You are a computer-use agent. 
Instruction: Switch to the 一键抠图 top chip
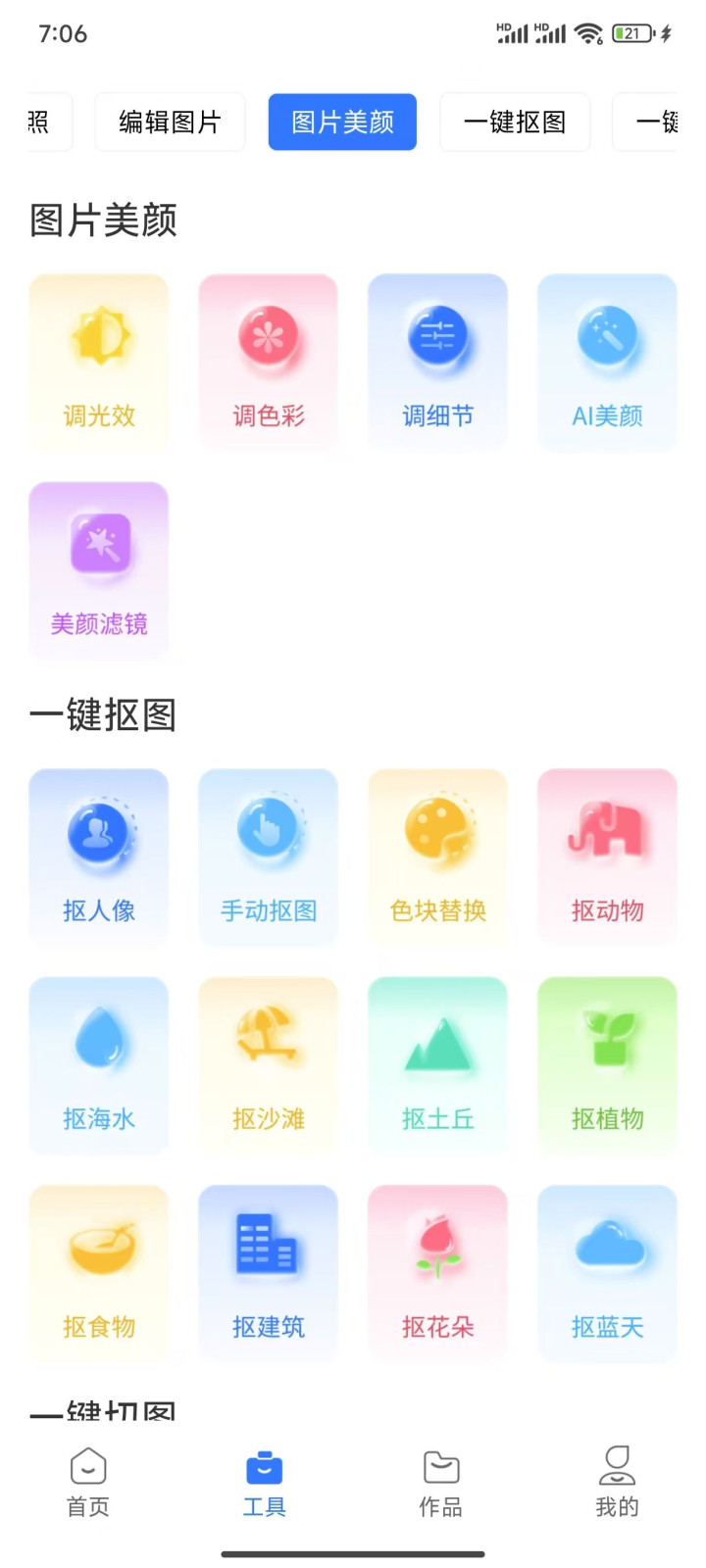[x=515, y=122]
